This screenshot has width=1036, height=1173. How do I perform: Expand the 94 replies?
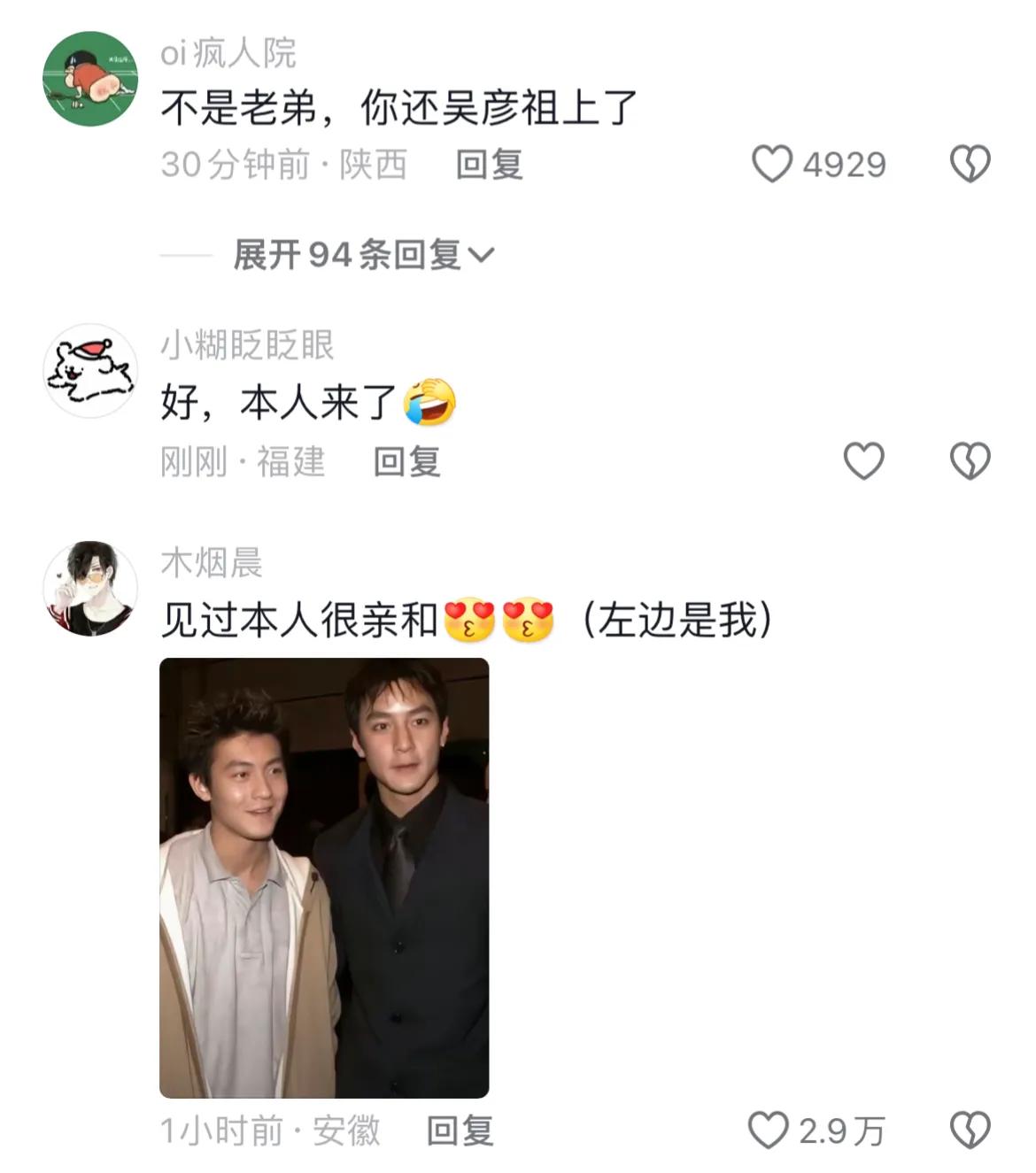[363, 256]
